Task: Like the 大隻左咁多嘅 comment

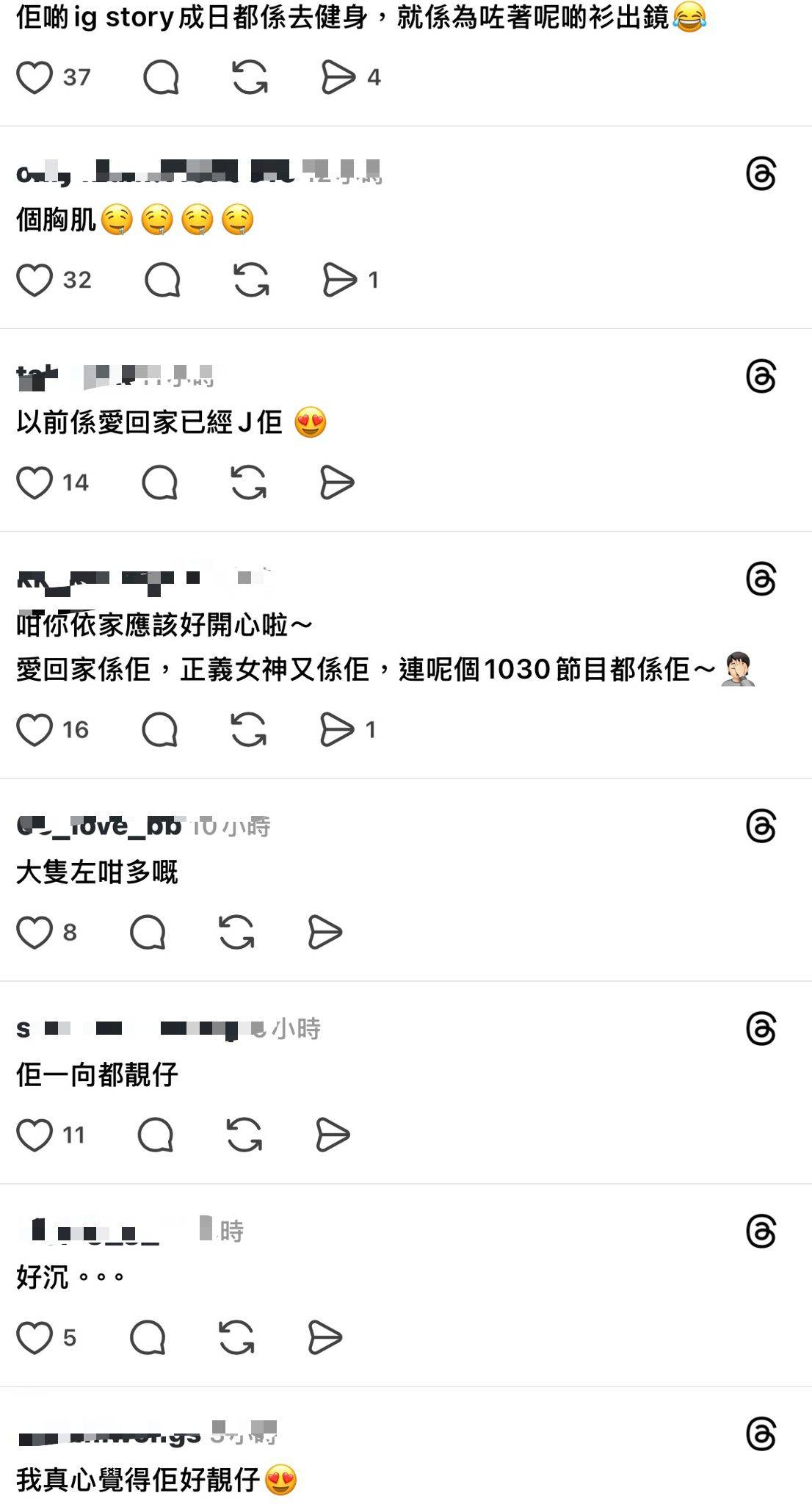Action: pyautogui.click(x=35, y=932)
